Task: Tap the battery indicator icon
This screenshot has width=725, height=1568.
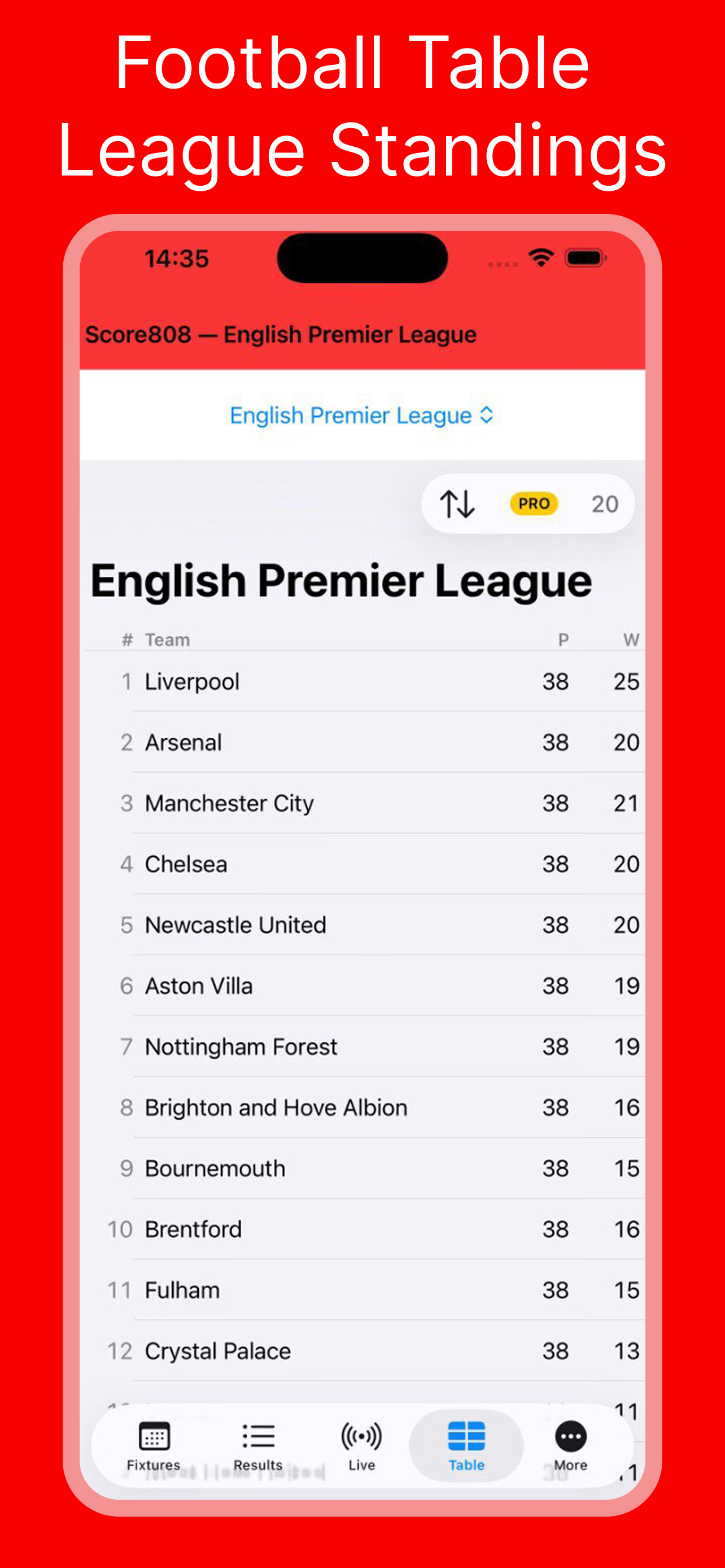Action: click(586, 258)
